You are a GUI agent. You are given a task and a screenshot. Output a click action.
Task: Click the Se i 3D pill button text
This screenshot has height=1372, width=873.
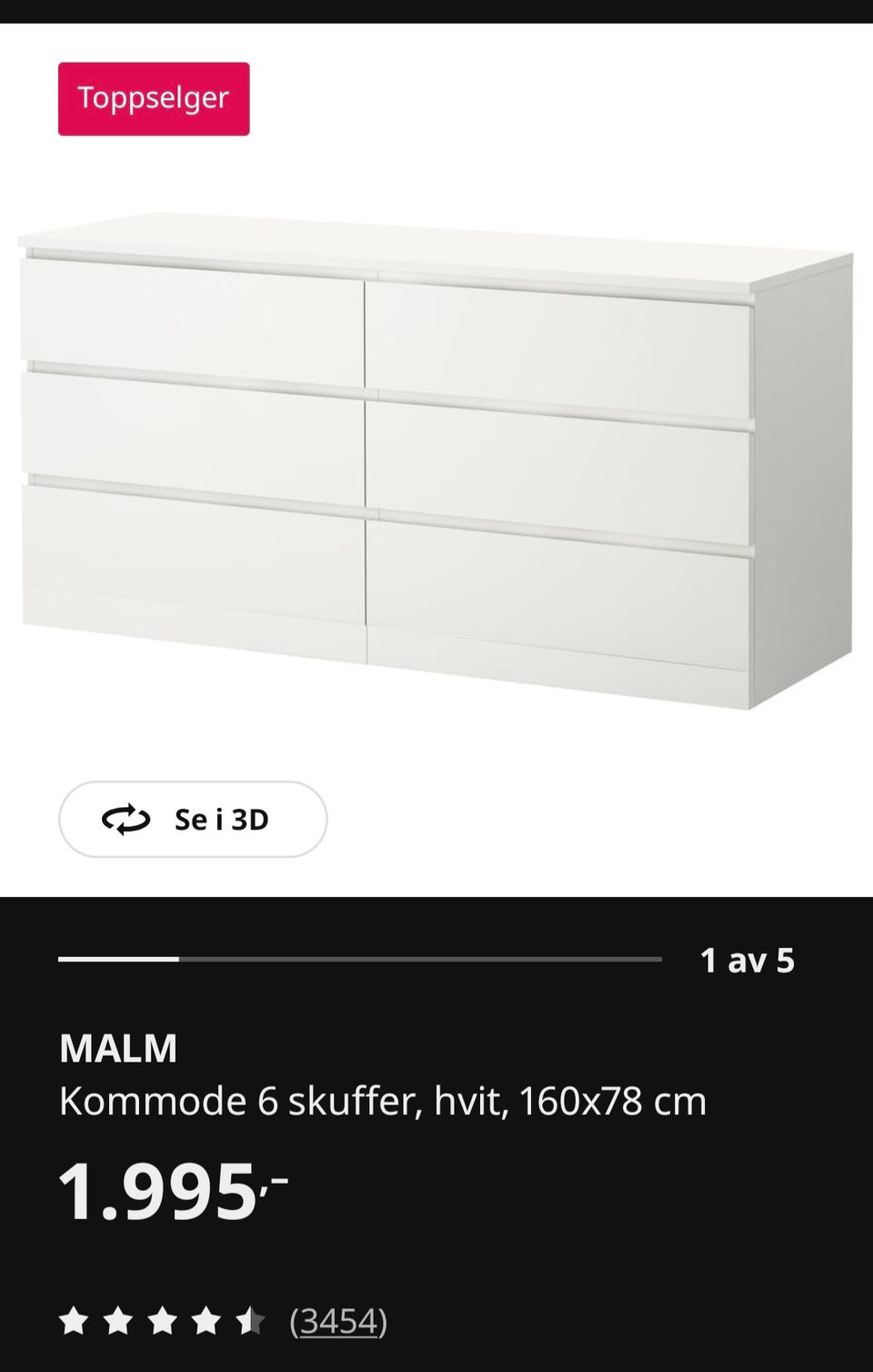pos(218,820)
